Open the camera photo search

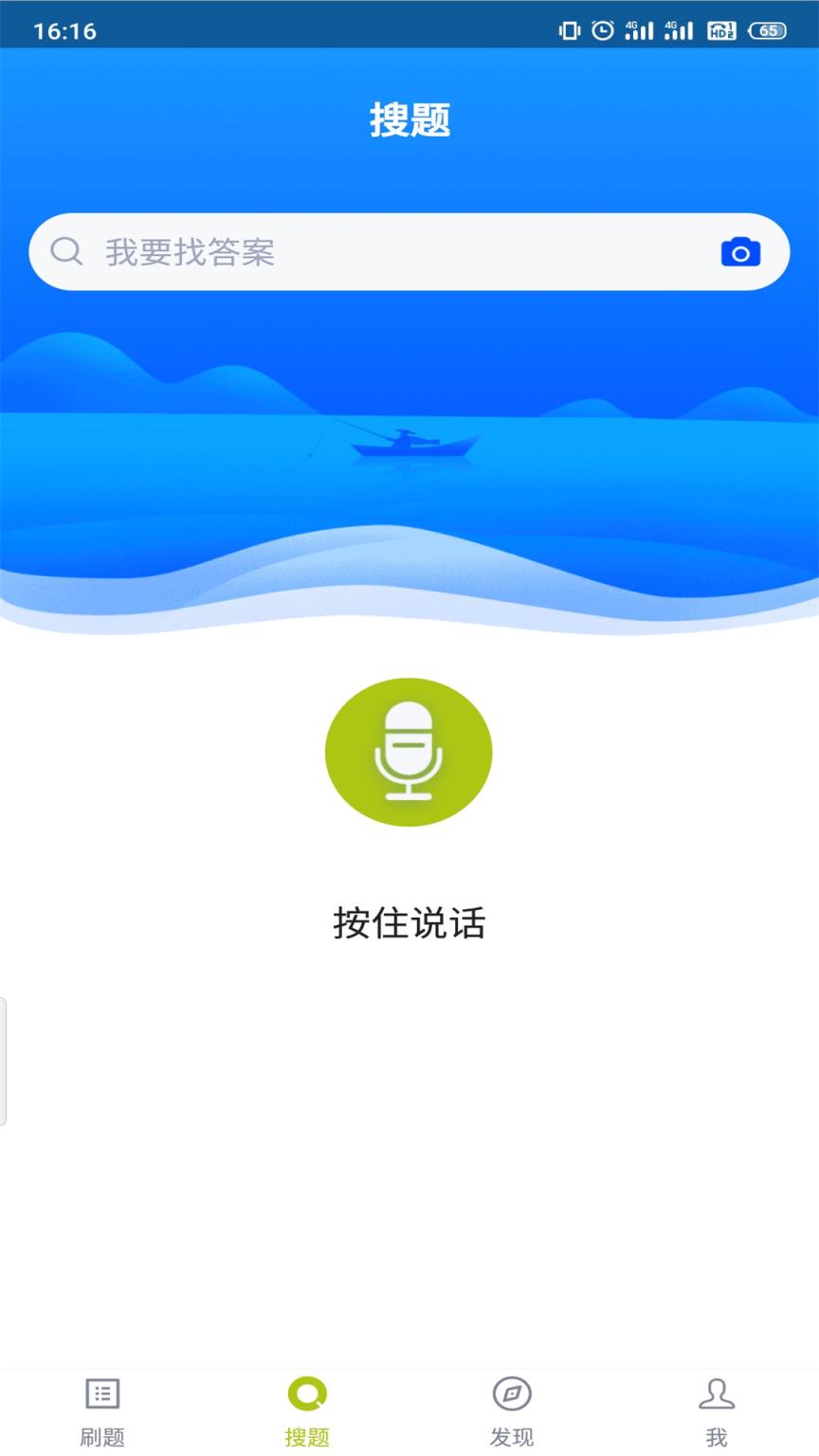point(741,251)
